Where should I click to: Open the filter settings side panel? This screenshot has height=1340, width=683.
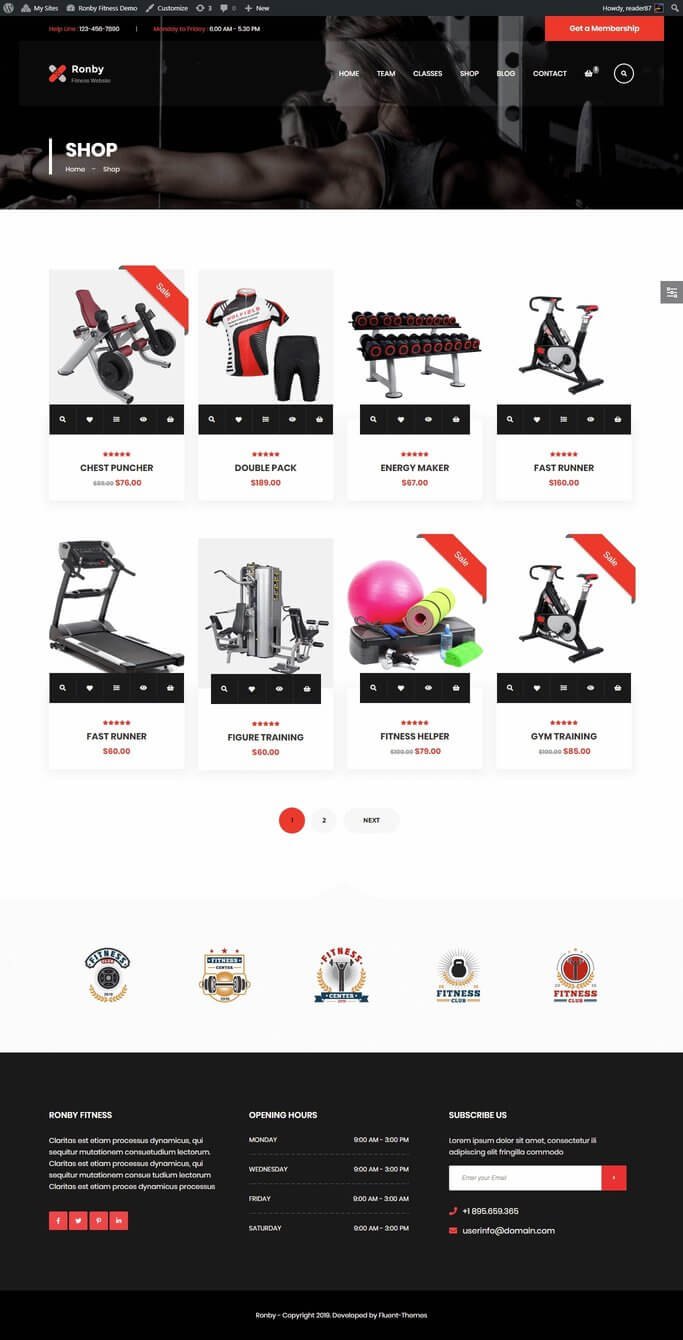(671, 292)
